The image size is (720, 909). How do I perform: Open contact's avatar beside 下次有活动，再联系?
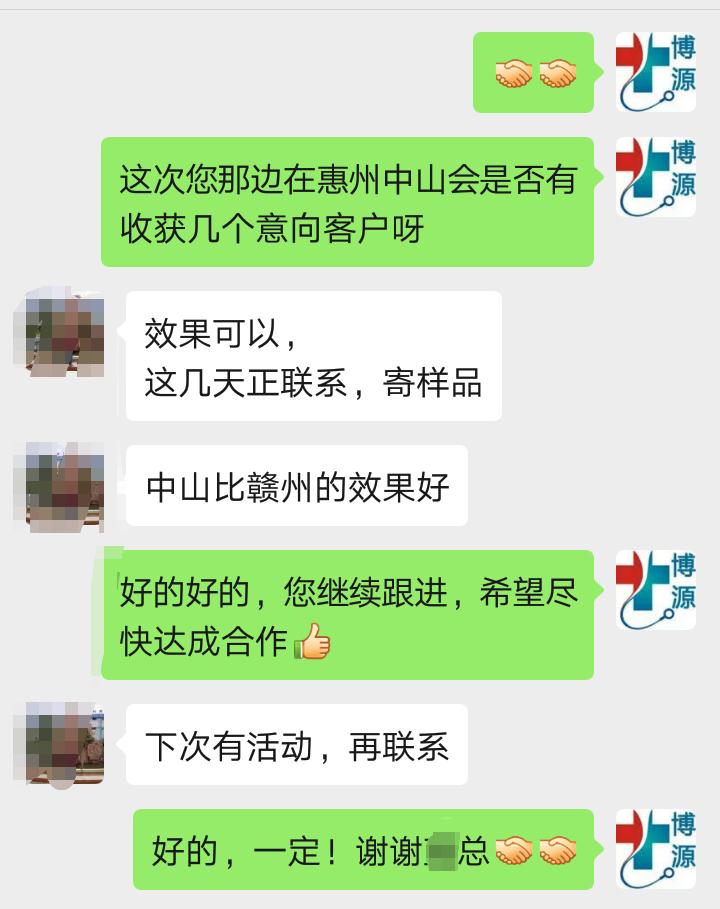point(65,743)
